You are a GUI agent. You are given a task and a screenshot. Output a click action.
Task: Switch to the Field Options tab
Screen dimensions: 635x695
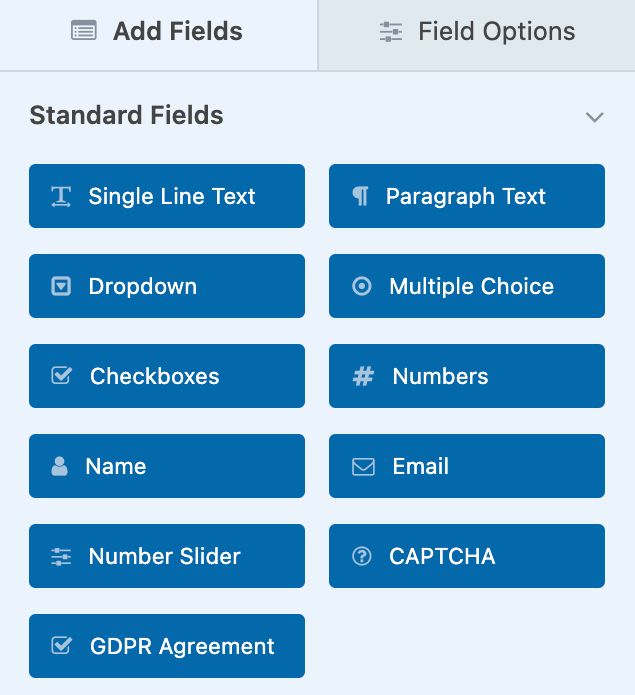coord(477,32)
